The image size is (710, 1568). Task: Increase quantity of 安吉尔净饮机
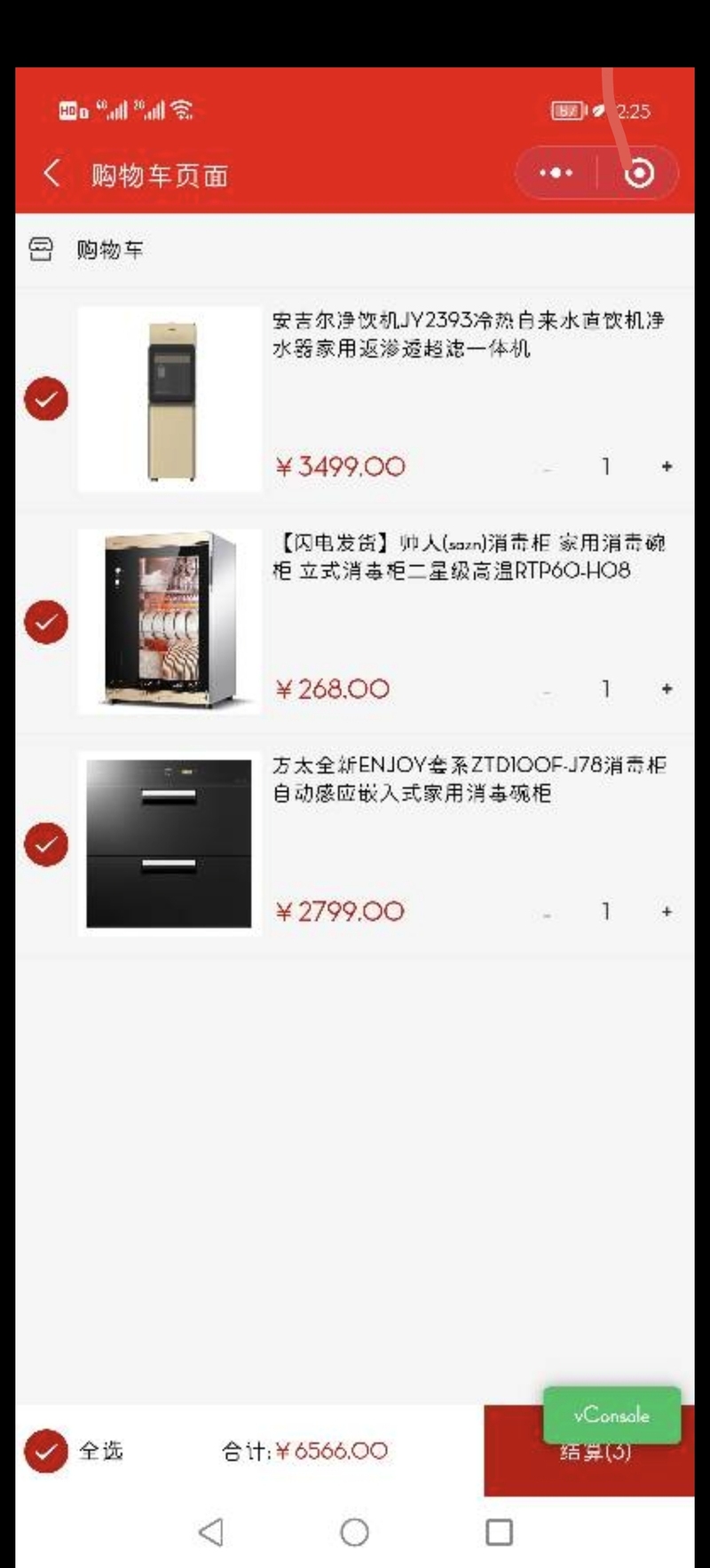pyautogui.click(x=667, y=466)
